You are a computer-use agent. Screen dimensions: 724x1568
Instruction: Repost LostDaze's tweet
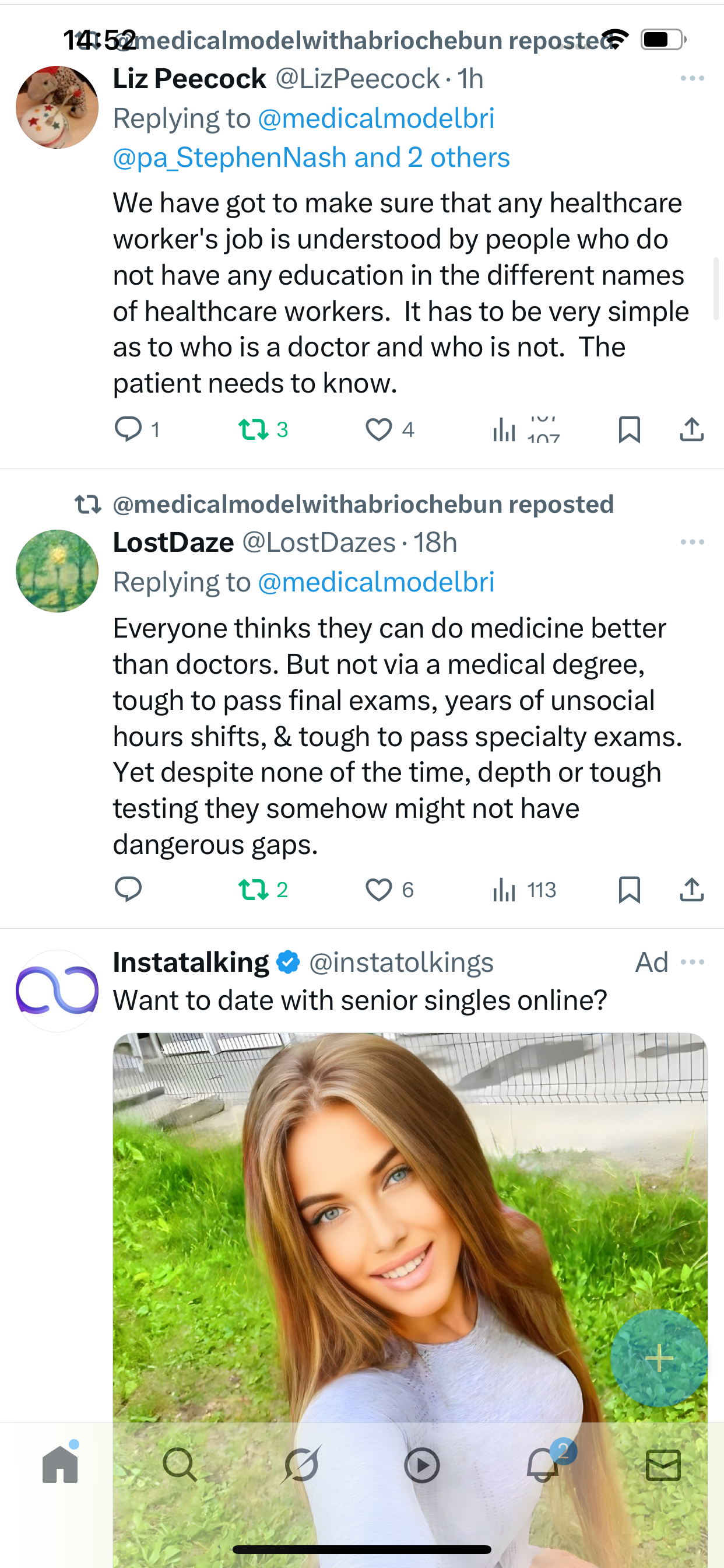click(254, 890)
